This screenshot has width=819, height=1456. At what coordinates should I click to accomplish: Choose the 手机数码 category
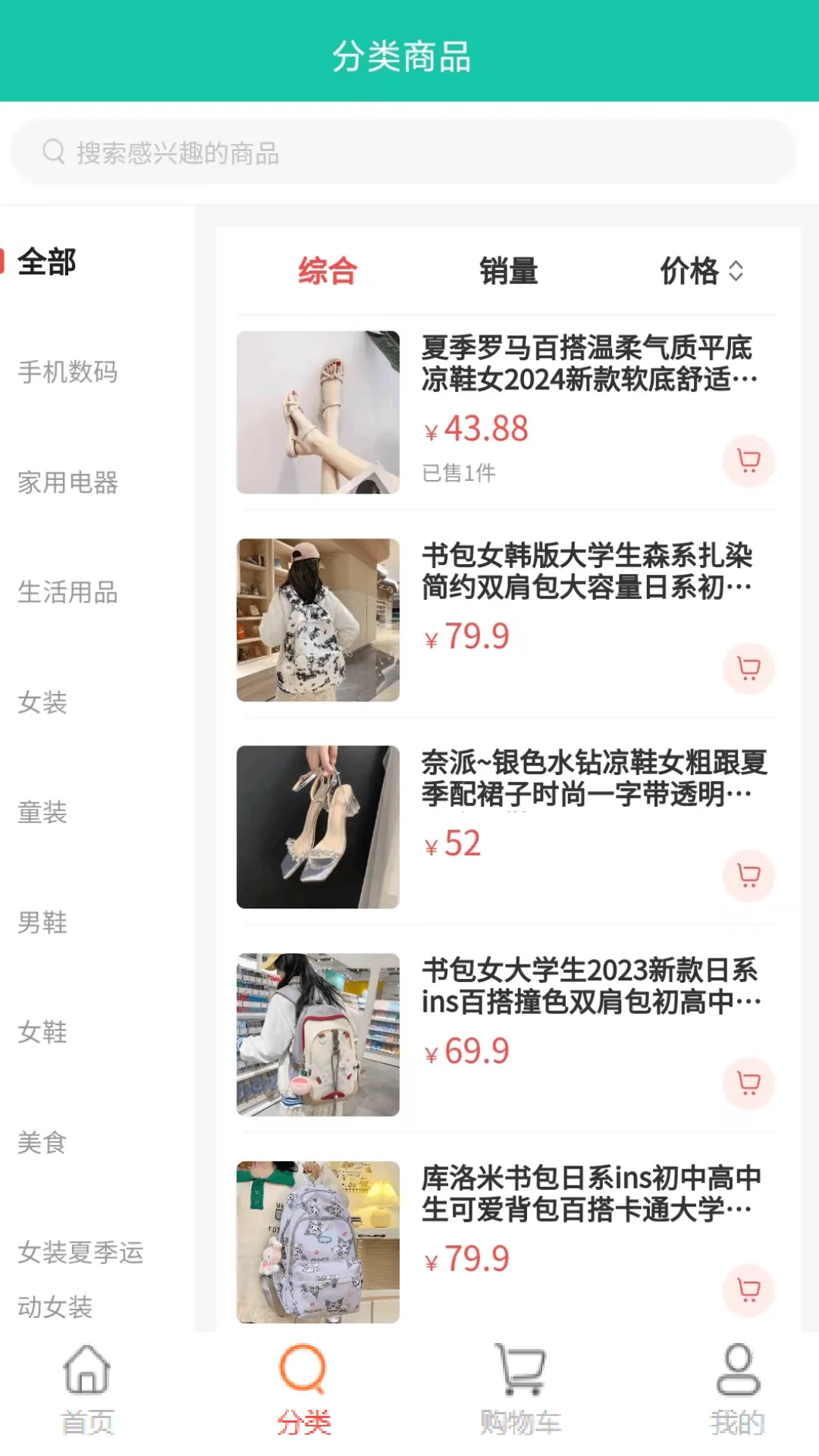point(68,372)
